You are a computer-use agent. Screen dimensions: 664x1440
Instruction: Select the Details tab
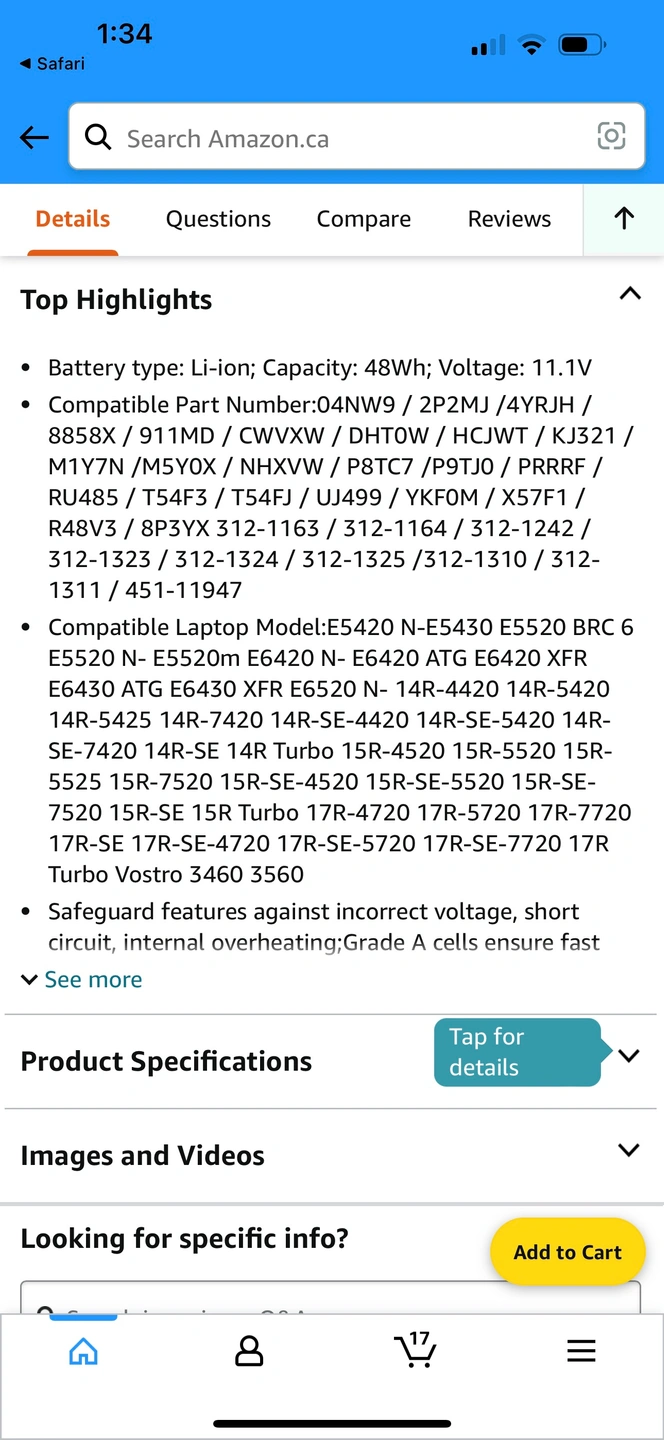click(73, 219)
